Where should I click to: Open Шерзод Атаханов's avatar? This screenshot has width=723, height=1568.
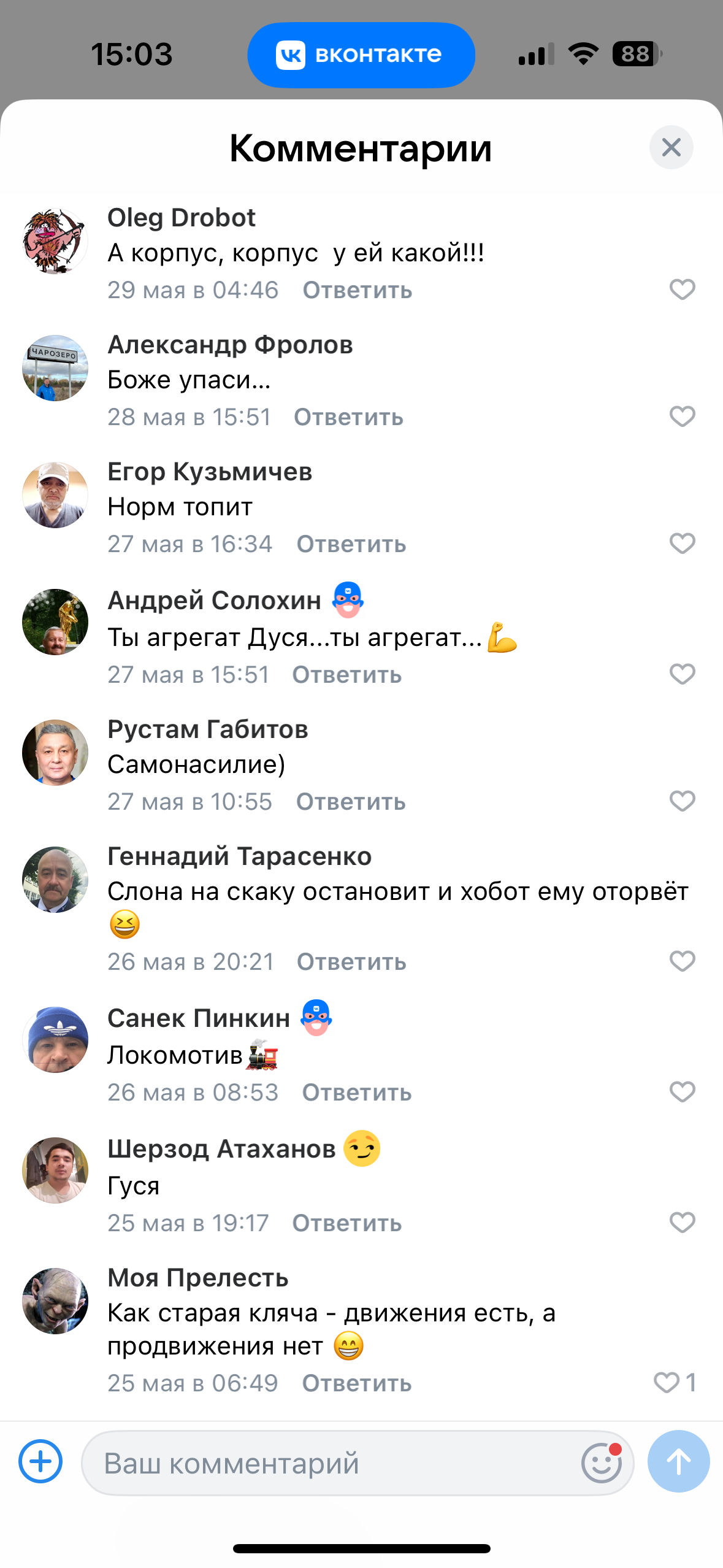pos(55,1170)
